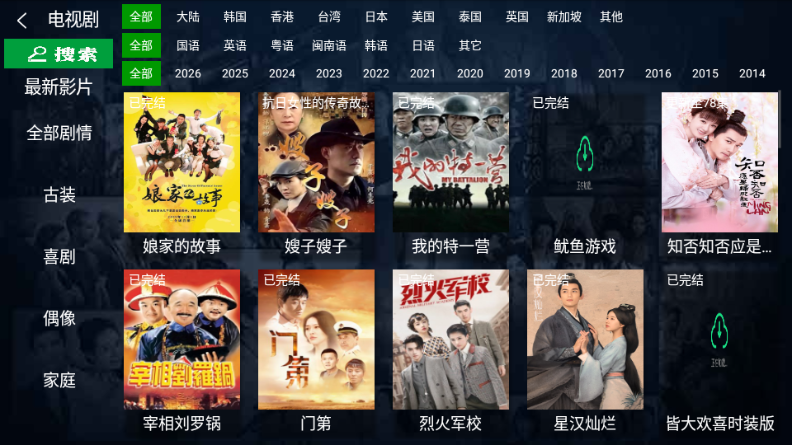Switch to the 古装 category

click(59, 194)
